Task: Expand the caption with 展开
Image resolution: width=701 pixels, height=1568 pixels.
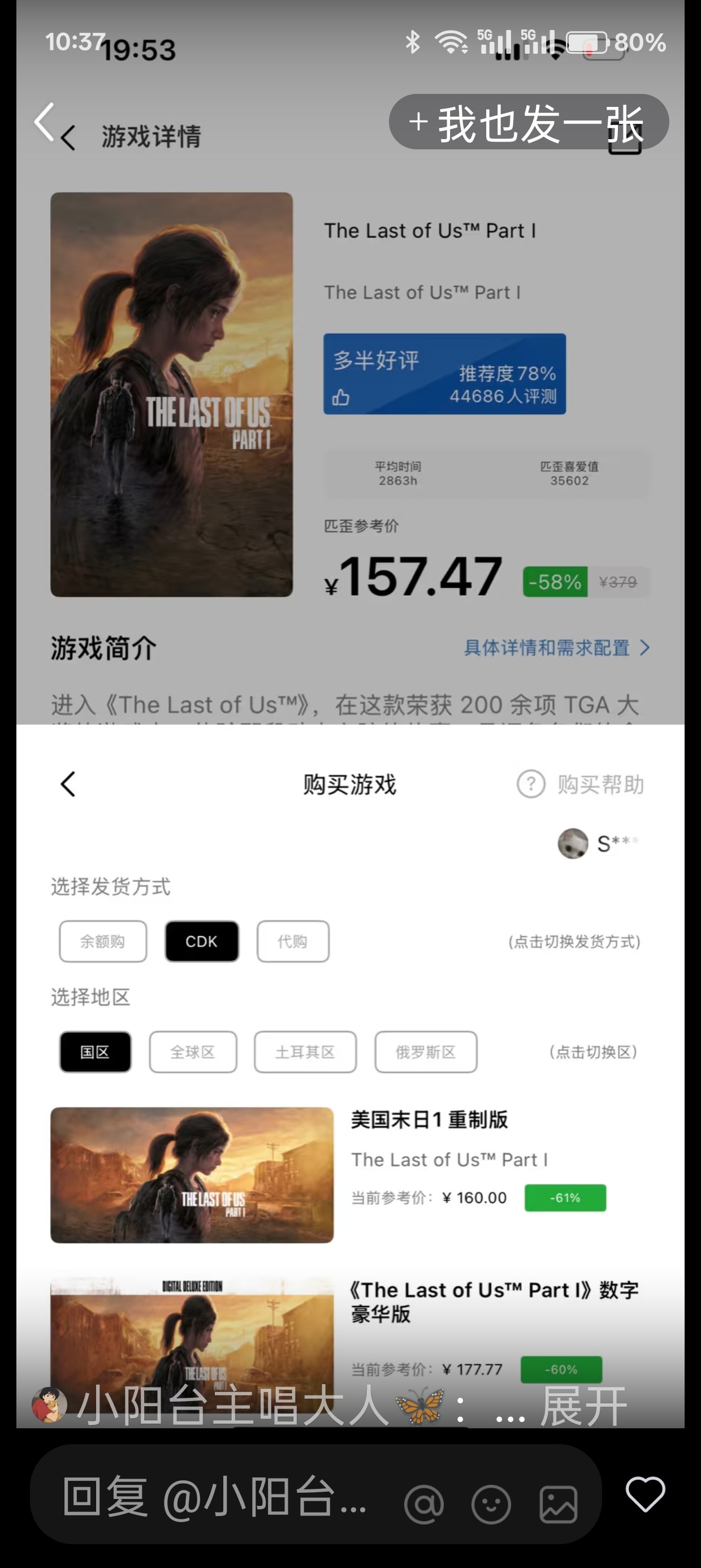Action: pyautogui.click(x=583, y=1407)
